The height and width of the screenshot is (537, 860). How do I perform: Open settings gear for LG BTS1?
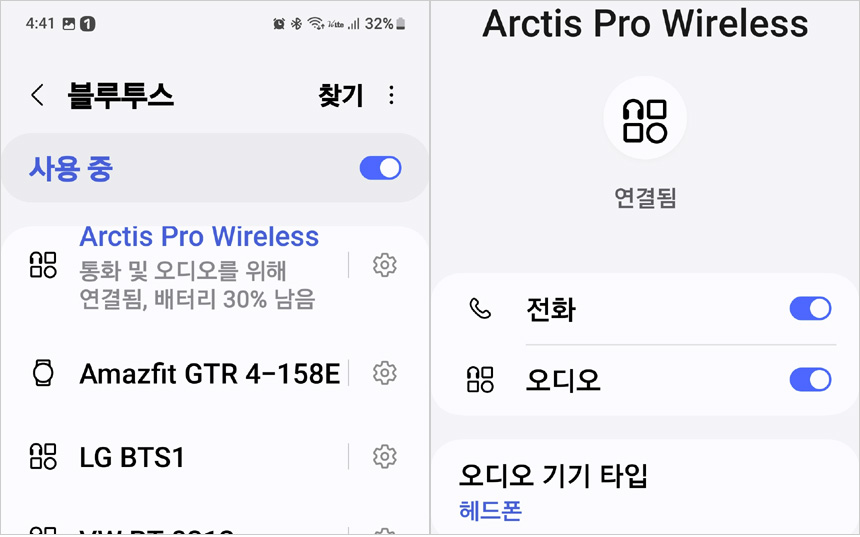coord(384,457)
